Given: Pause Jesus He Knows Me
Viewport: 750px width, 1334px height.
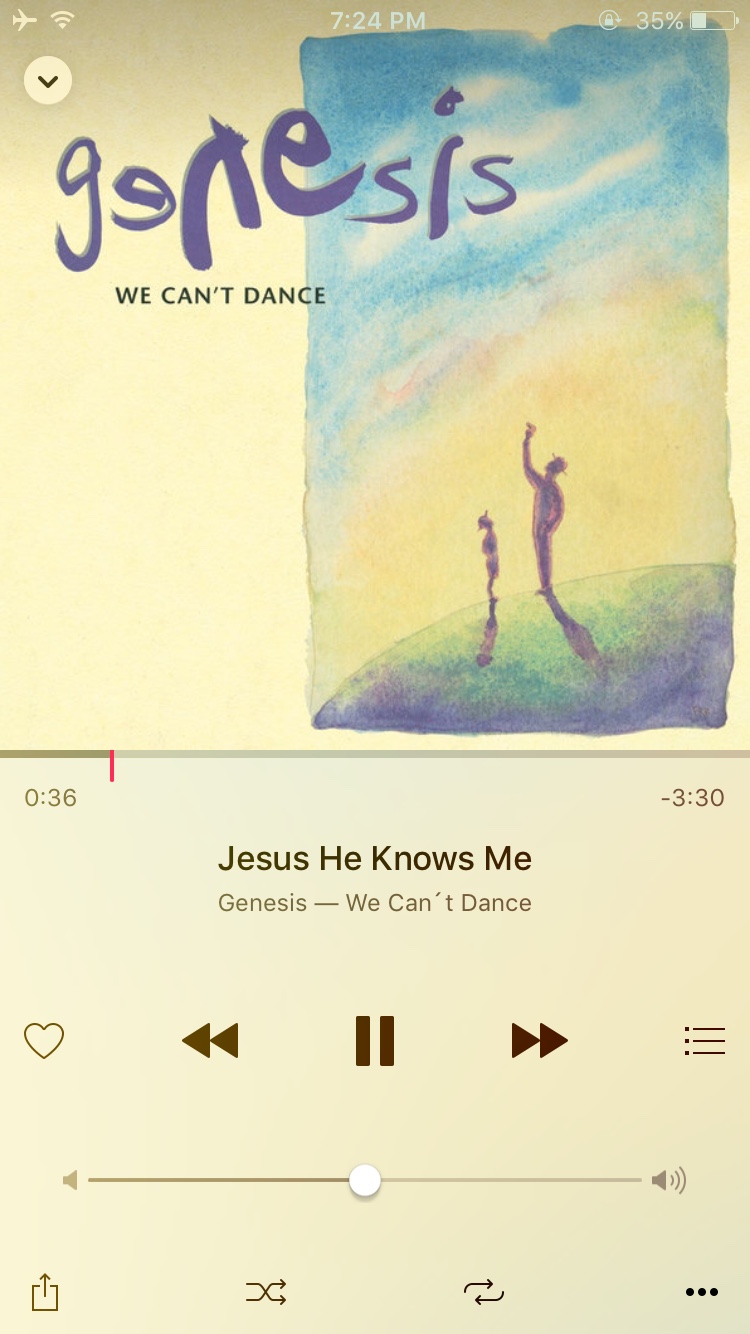Looking at the screenshot, I should (375, 1041).
